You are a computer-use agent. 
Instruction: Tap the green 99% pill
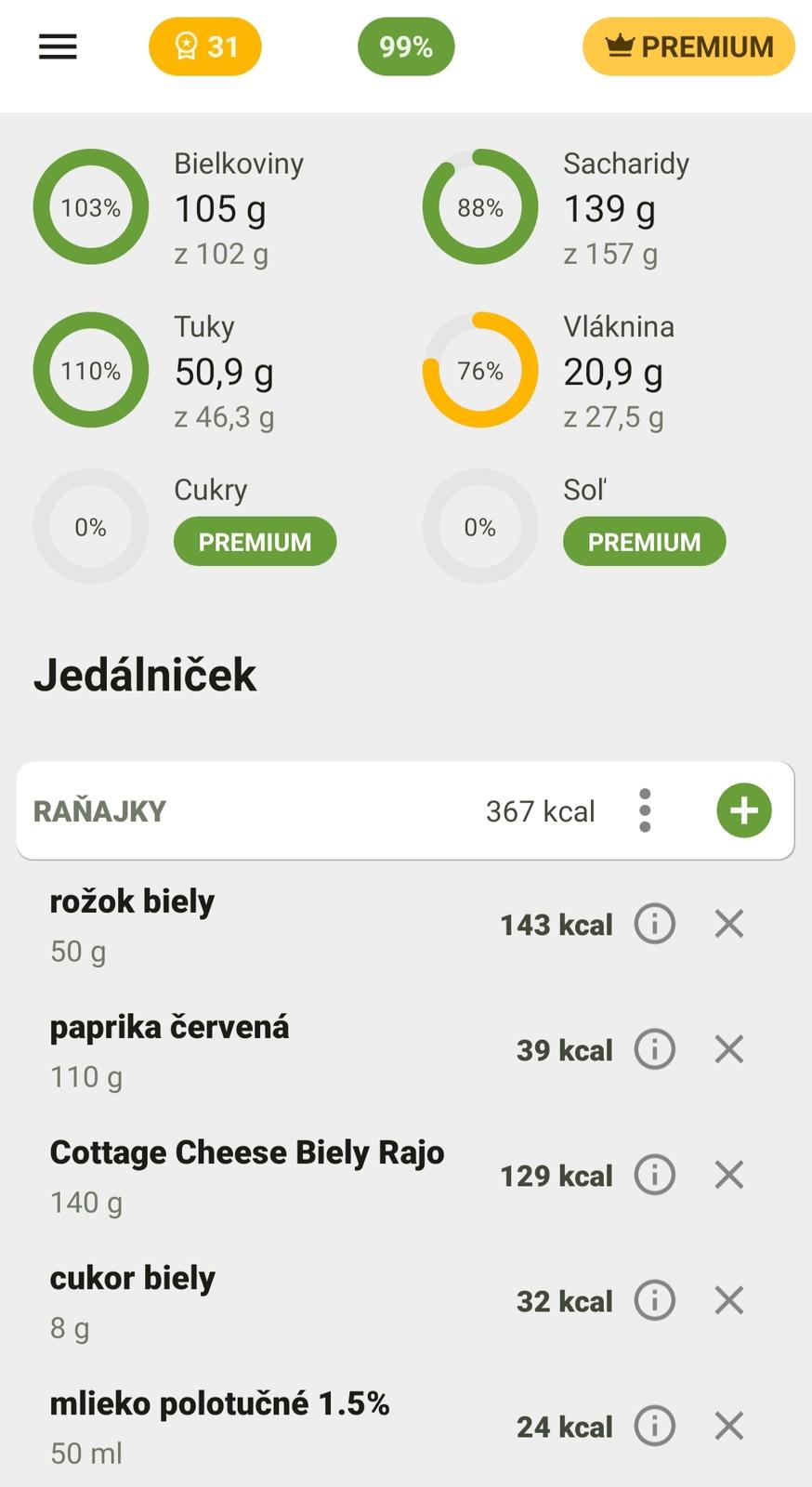pos(406,46)
